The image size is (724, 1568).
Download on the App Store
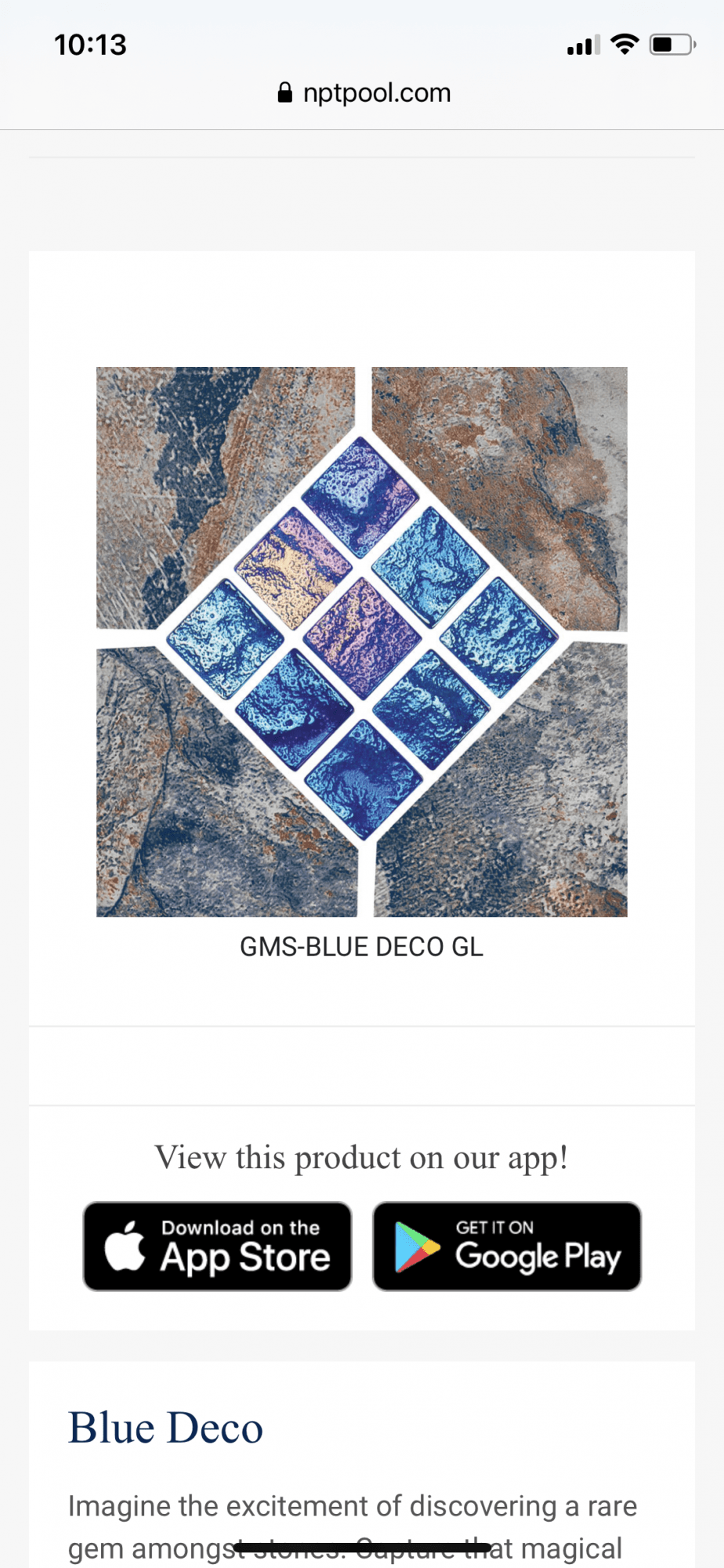click(x=218, y=1246)
